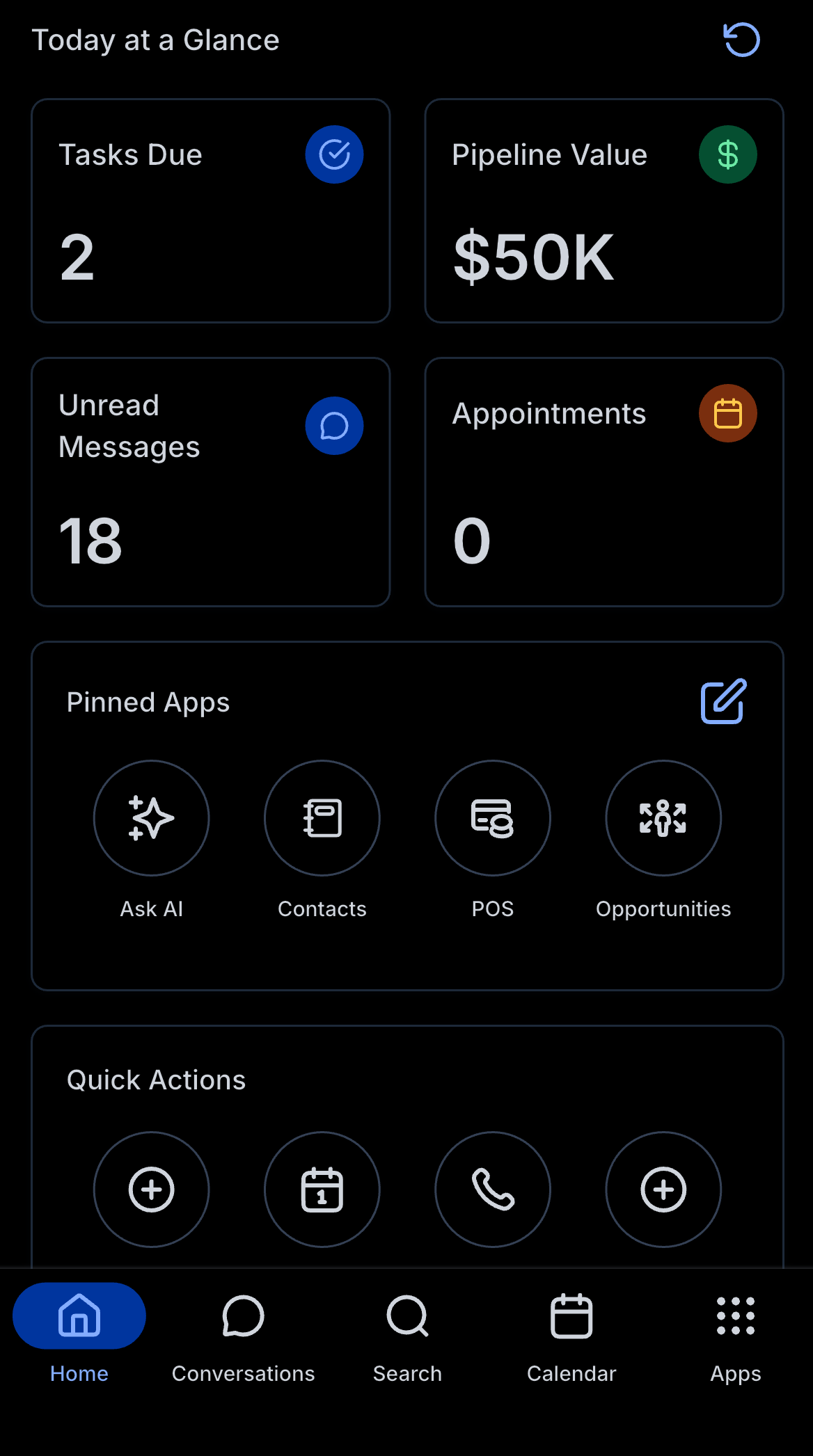Screen dimensions: 813x1456
Task: Open the Contacts pinned app
Action: coord(322,818)
